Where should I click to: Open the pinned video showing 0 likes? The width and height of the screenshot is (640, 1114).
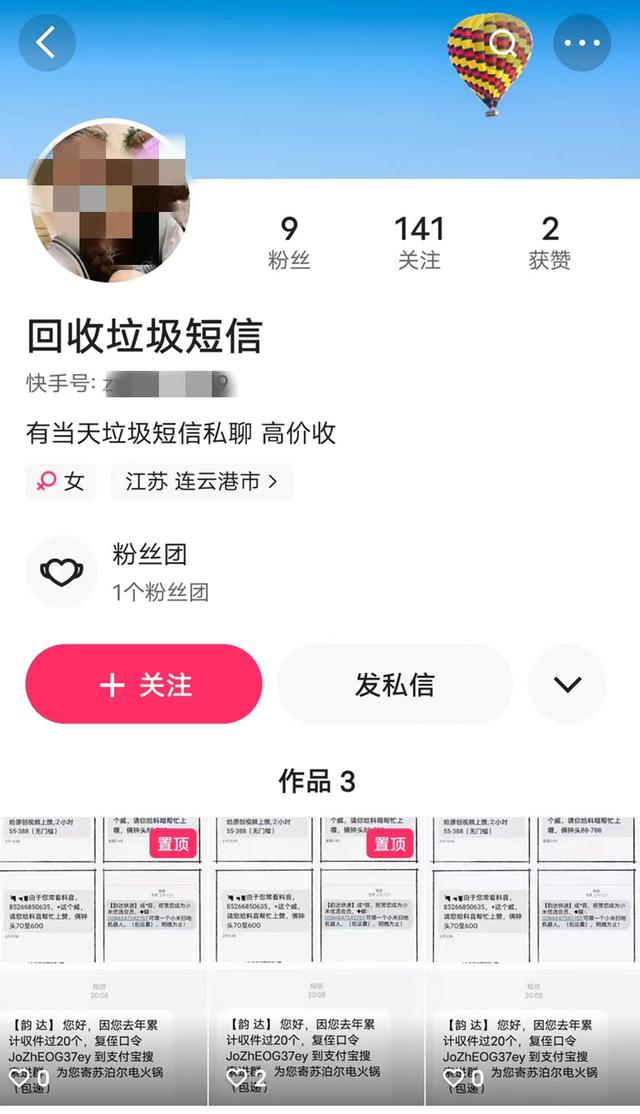pos(104,960)
